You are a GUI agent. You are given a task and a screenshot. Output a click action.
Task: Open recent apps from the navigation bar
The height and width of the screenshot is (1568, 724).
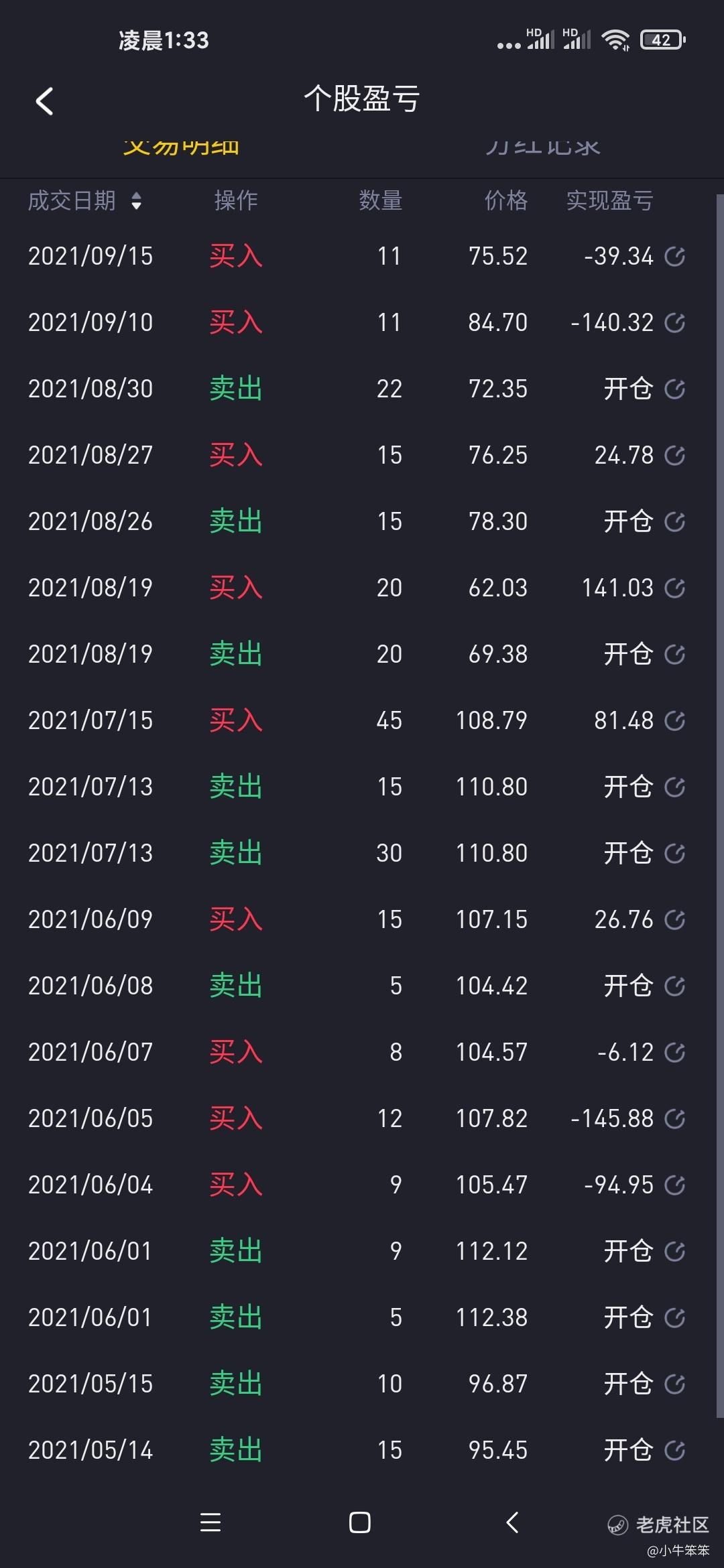pyautogui.click(x=210, y=1522)
